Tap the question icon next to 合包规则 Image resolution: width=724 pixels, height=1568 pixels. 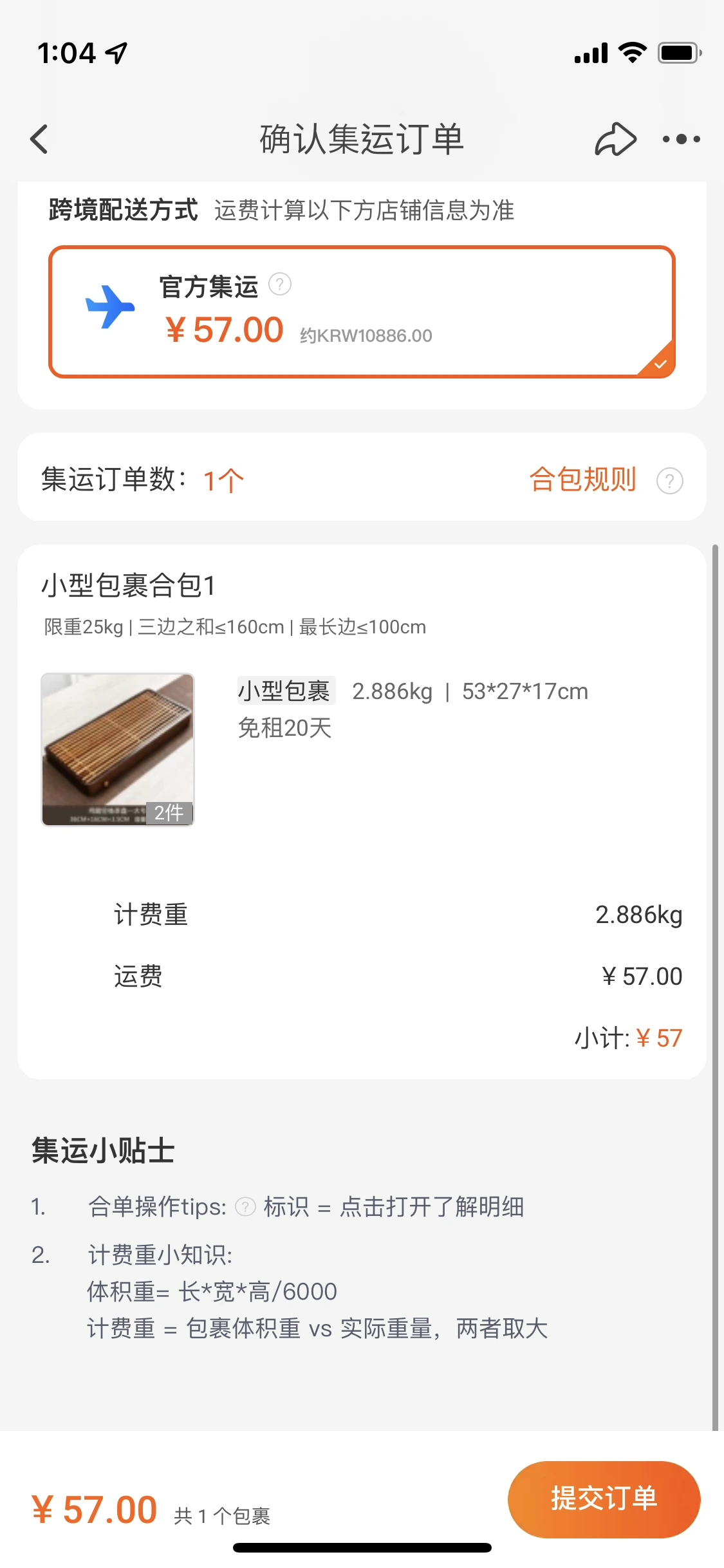(x=669, y=481)
